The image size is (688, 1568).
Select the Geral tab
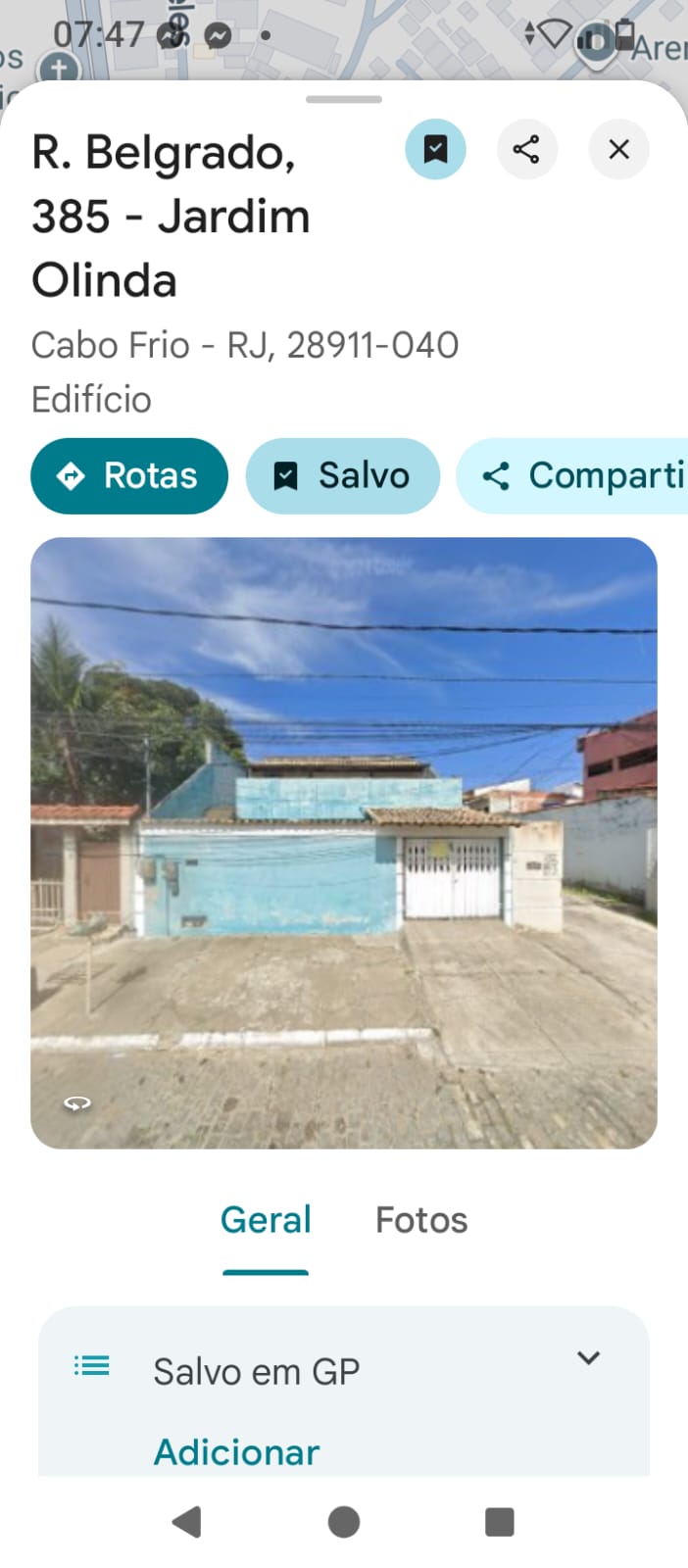pos(266,1220)
